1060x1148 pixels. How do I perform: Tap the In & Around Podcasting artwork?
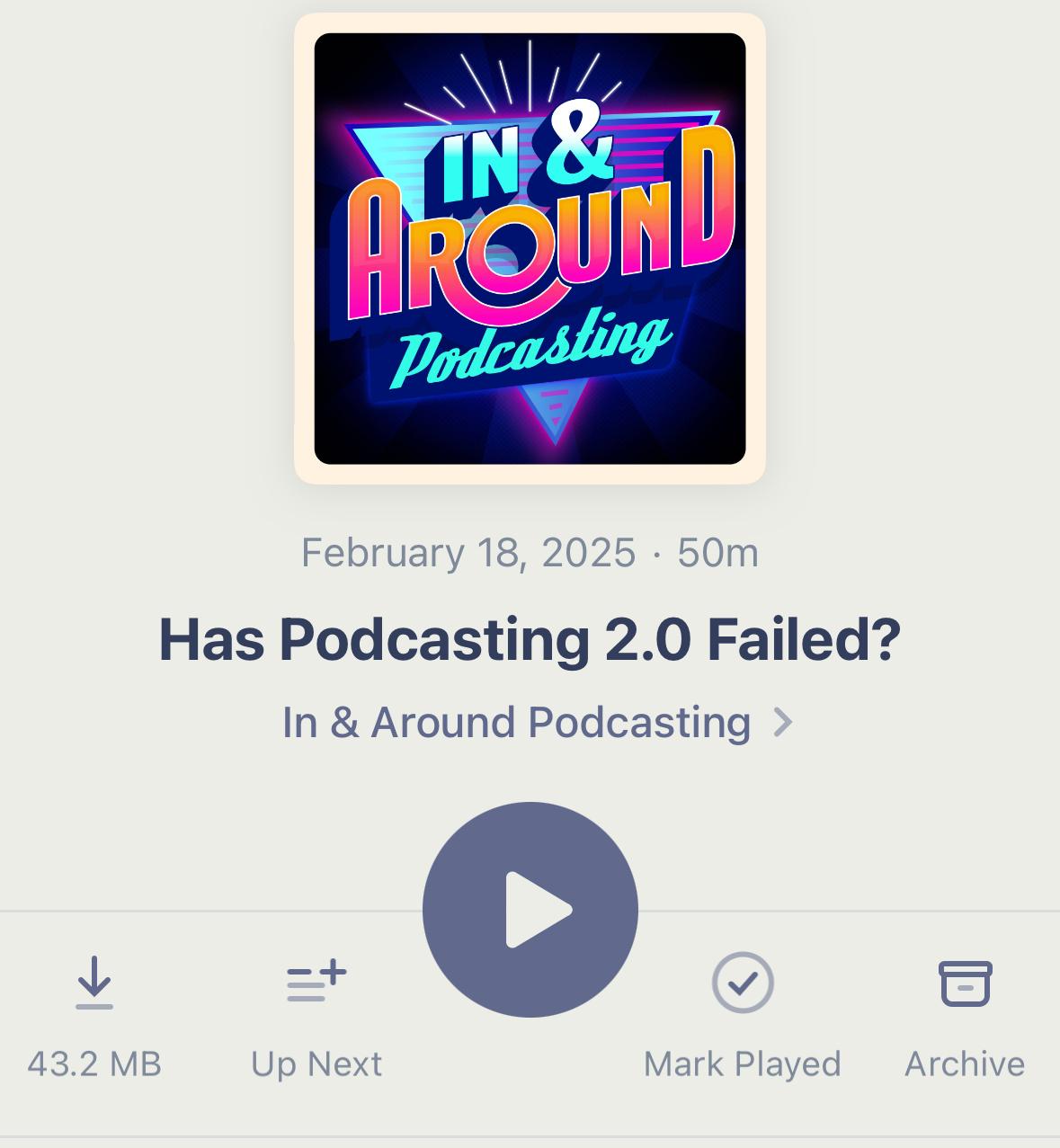pos(530,249)
